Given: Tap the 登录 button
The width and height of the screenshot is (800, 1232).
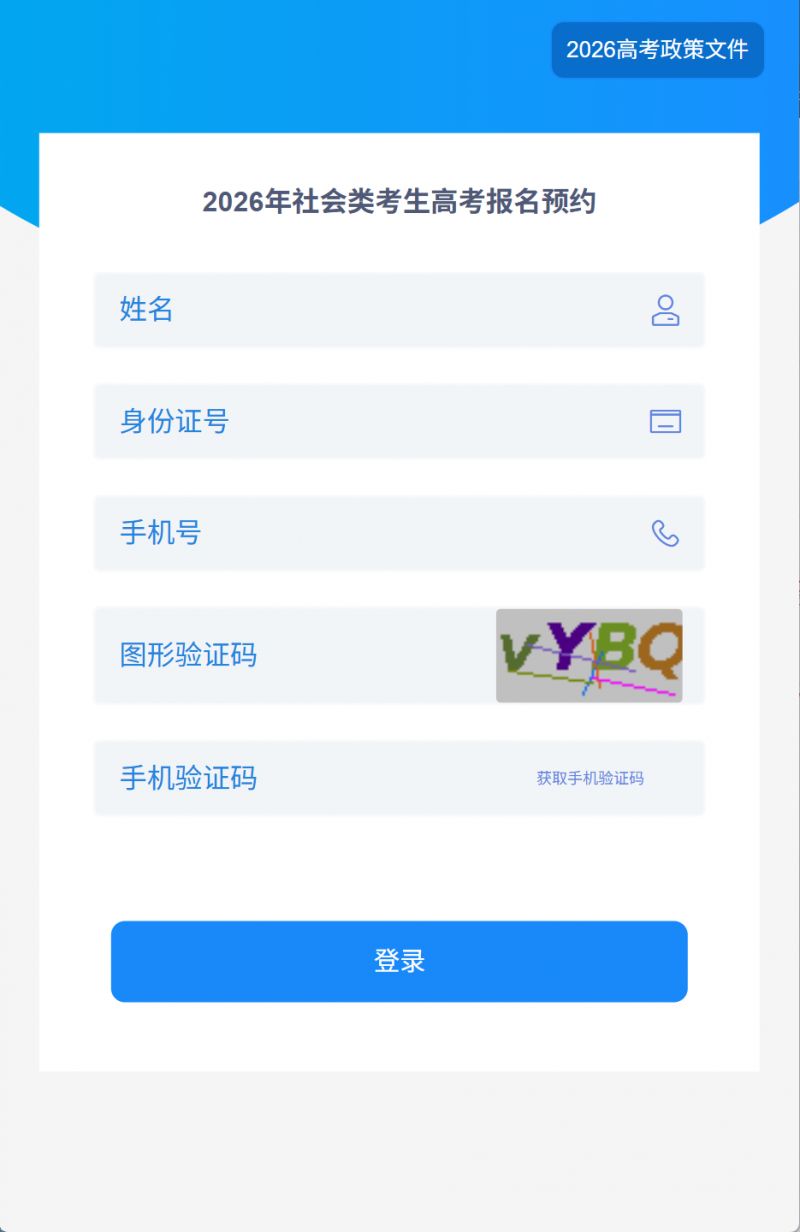Looking at the screenshot, I should [399, 961].
